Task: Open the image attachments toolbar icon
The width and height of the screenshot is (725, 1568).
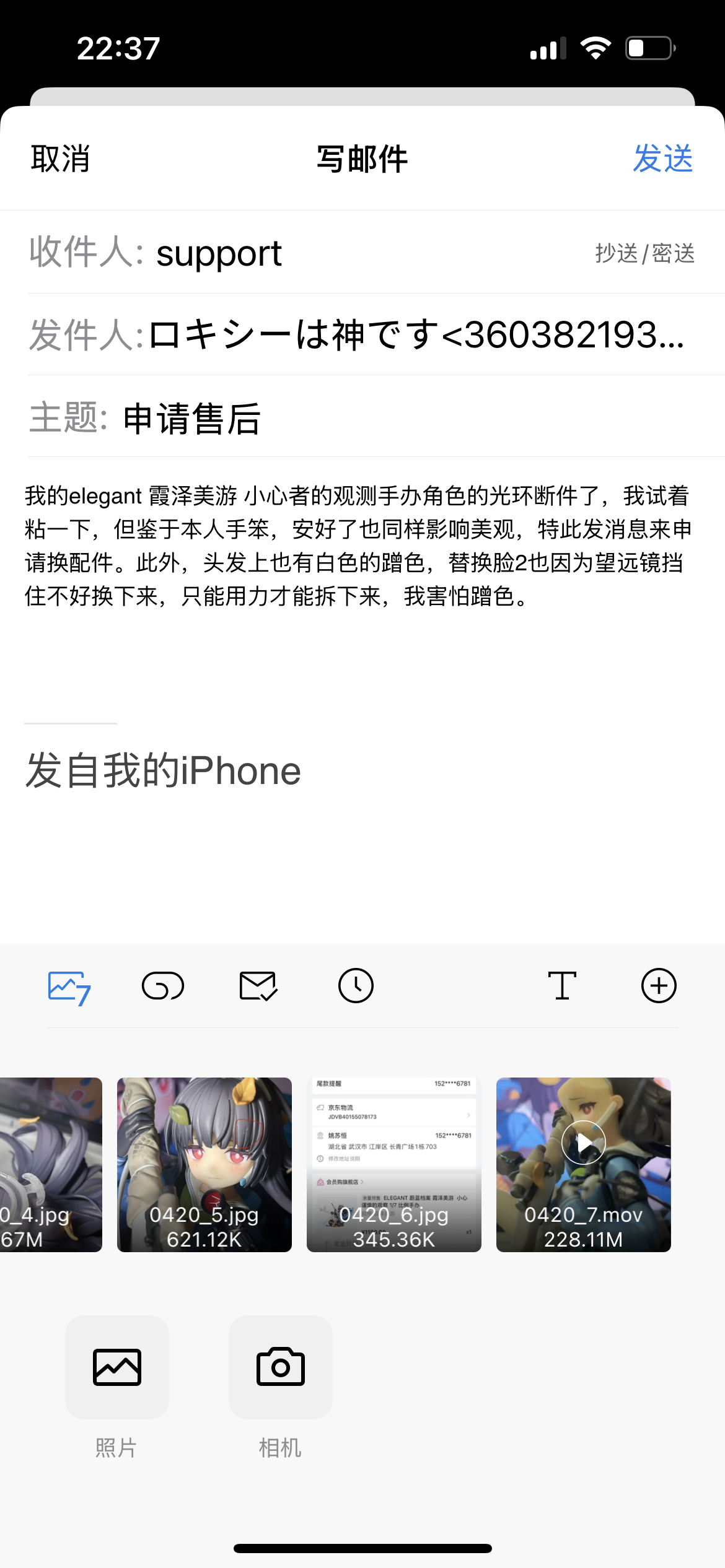Action: 69,987
